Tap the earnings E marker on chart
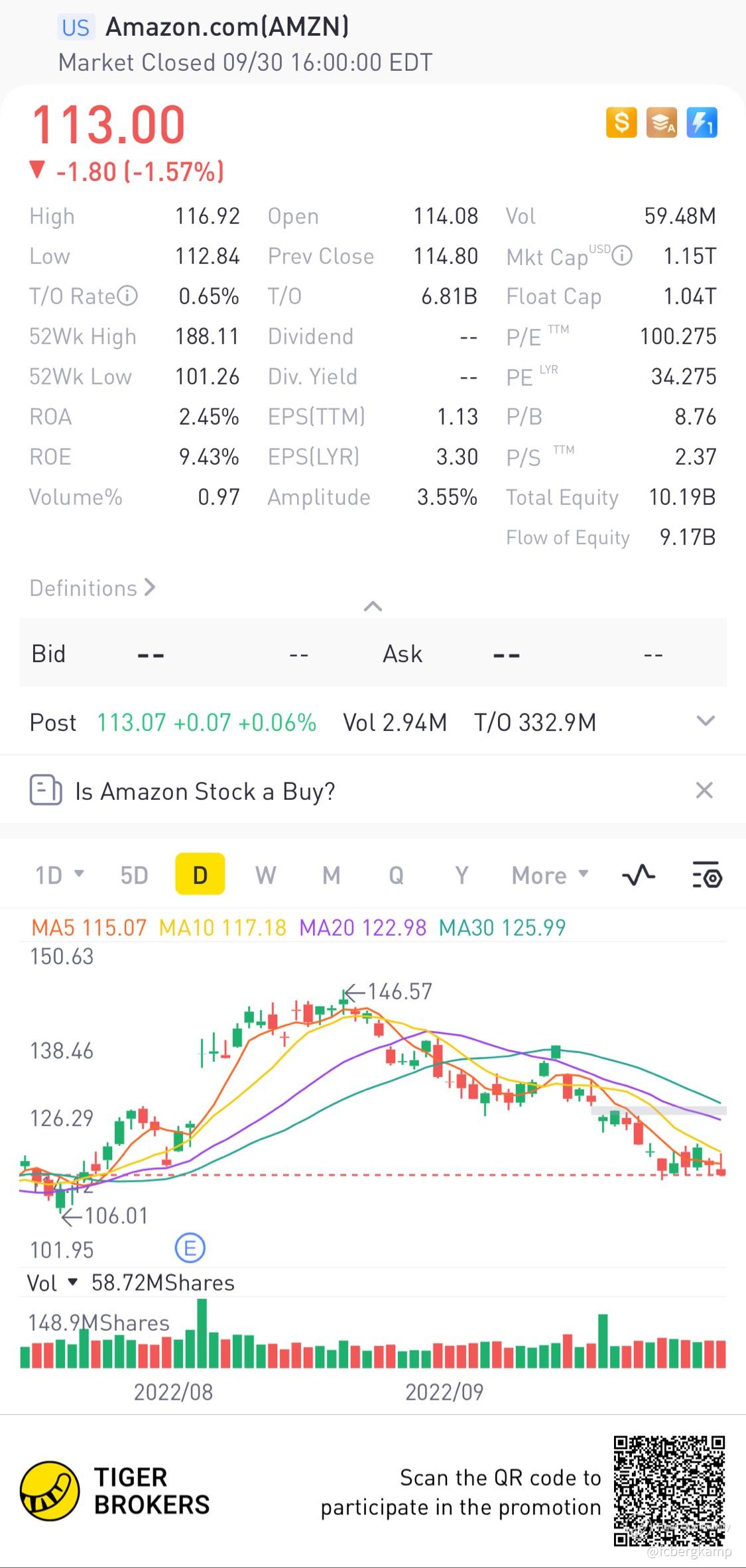 click(190, 1249)
